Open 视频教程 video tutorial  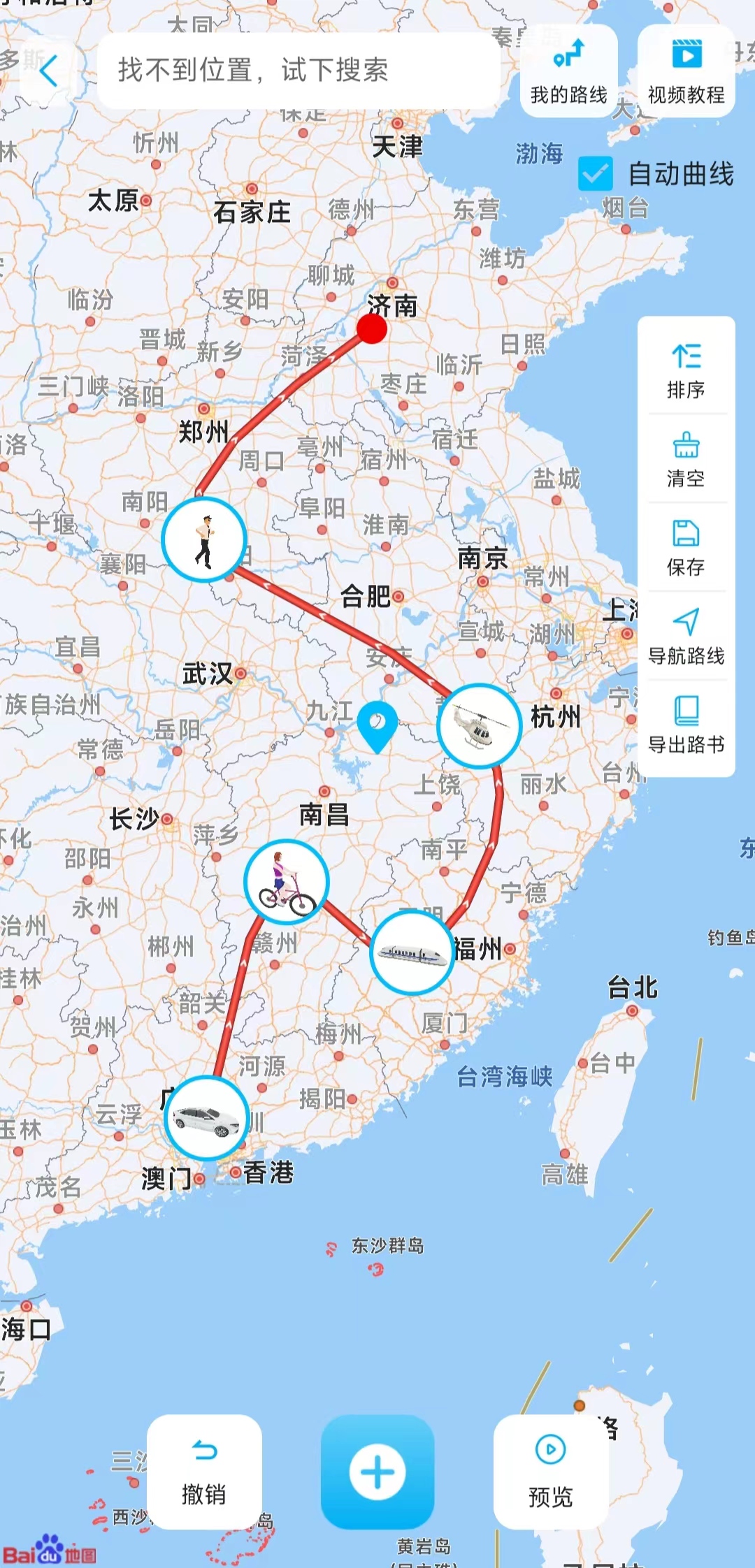pos(686,71)
